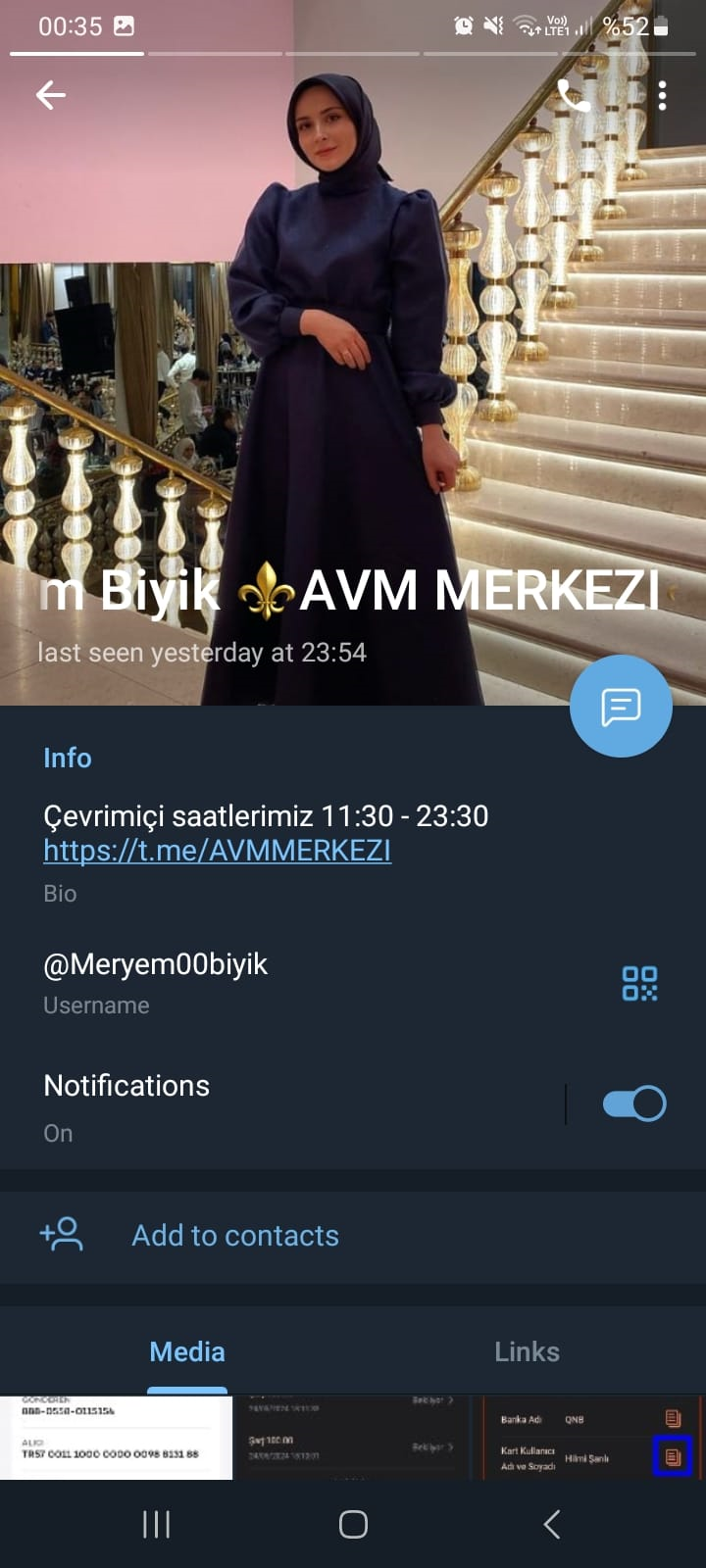Open the profile photo full screen
Image resolution: width=706 pixels, height=1568 pixels.
353,343
